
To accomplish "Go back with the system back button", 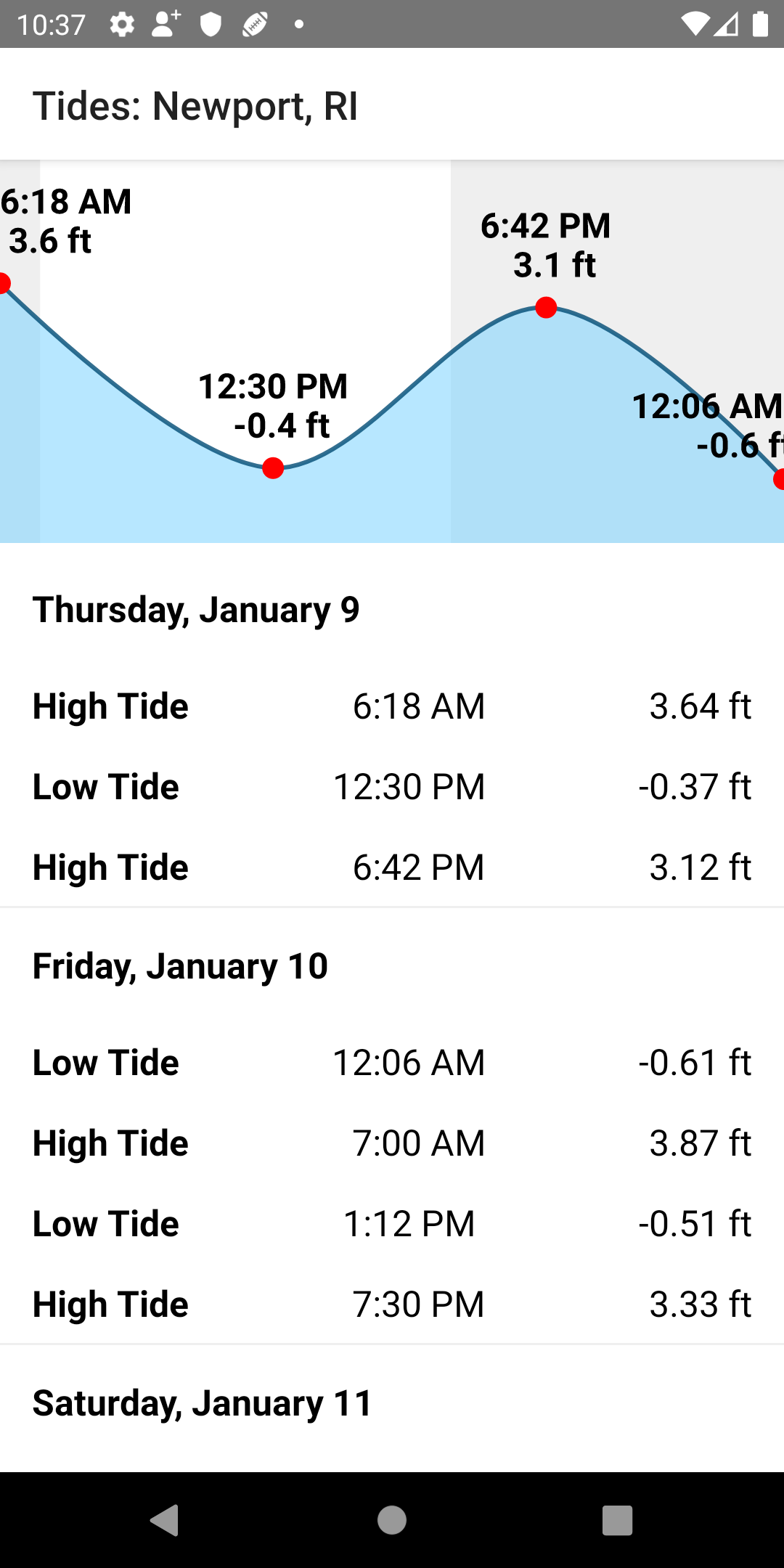I will tap(165, 1520).
